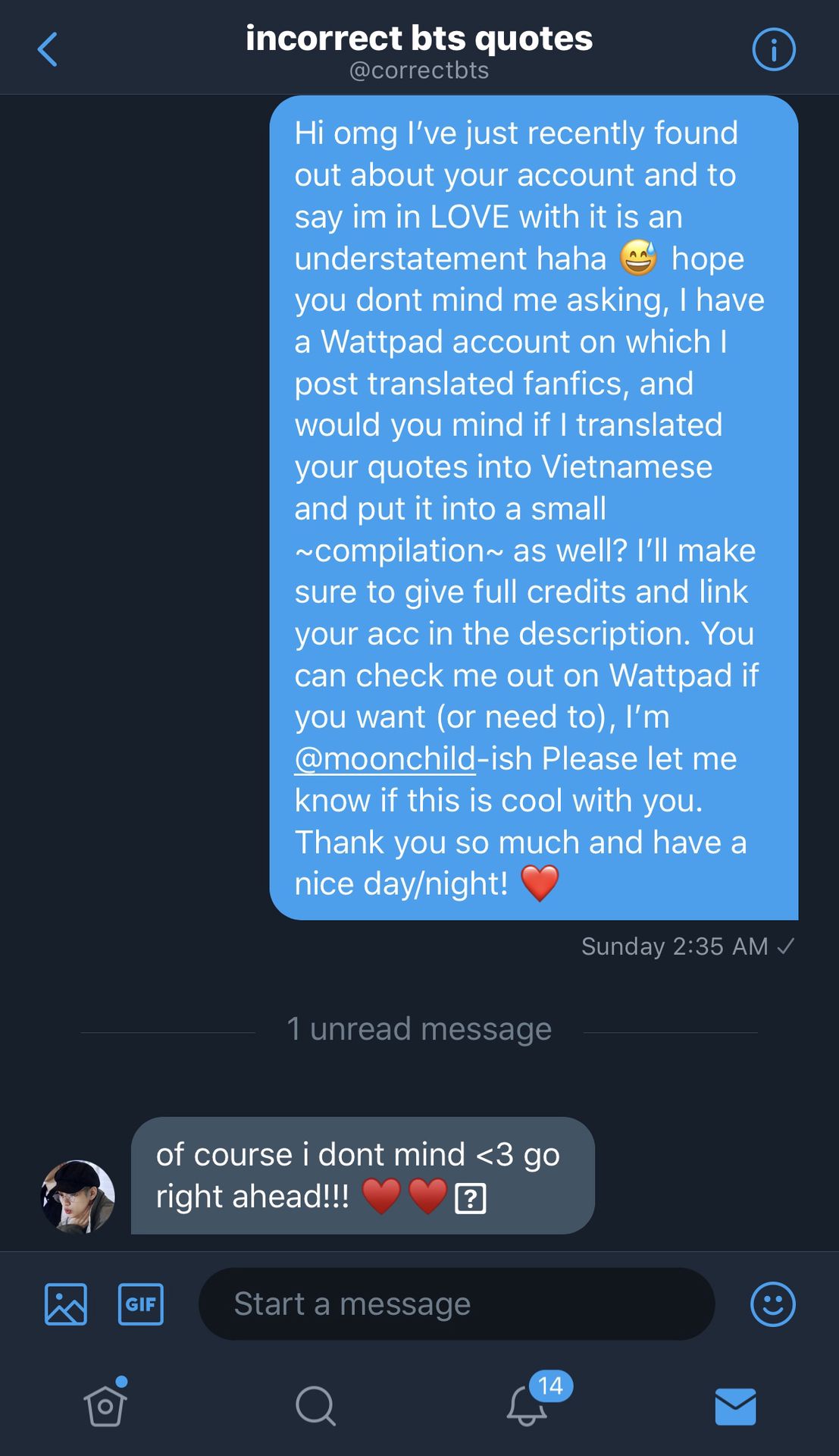View the sender's profile picture
839x1456 pixels.
click(x=78, y=1196)
